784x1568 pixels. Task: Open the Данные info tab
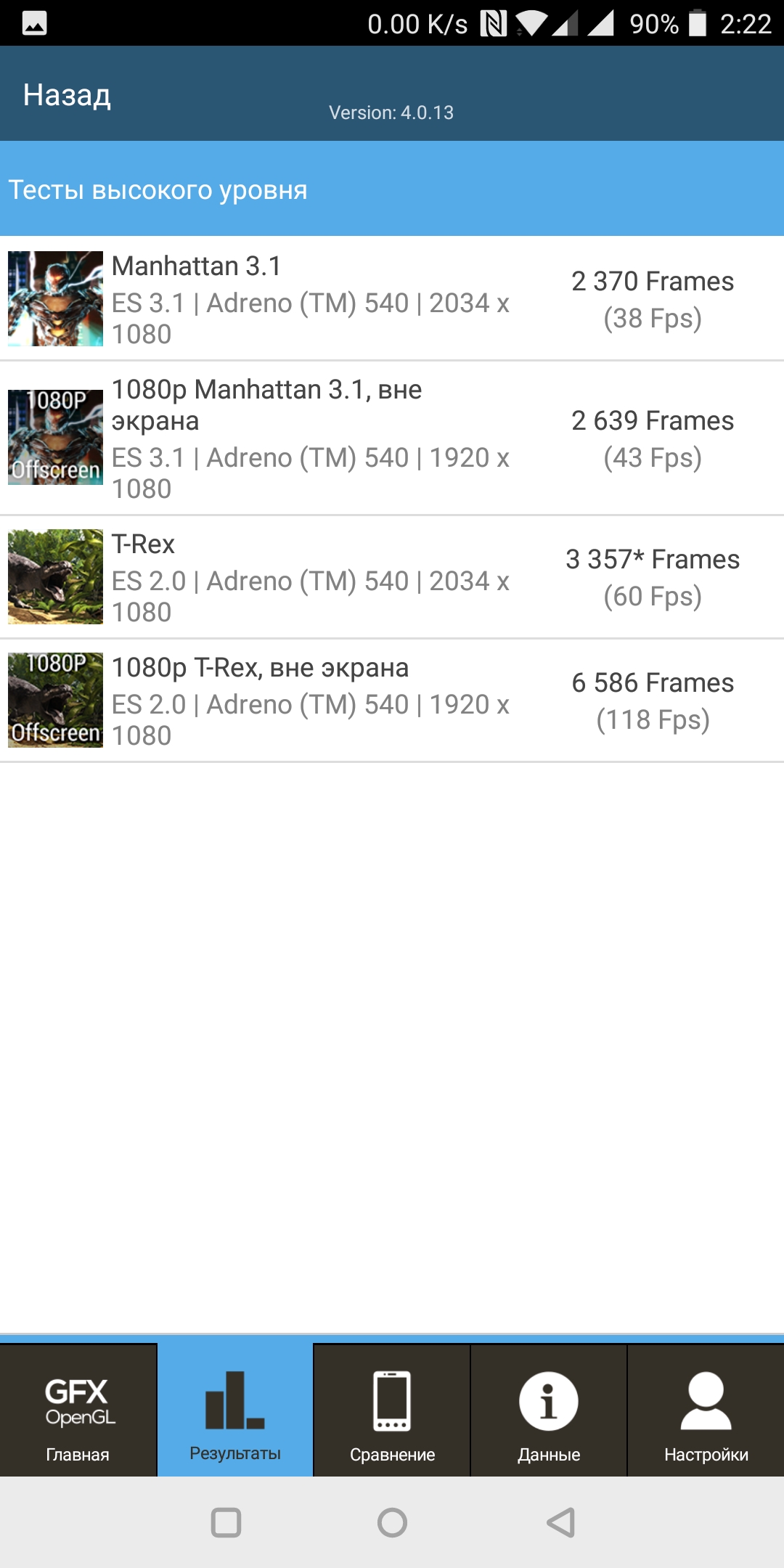click(549, 1410)
